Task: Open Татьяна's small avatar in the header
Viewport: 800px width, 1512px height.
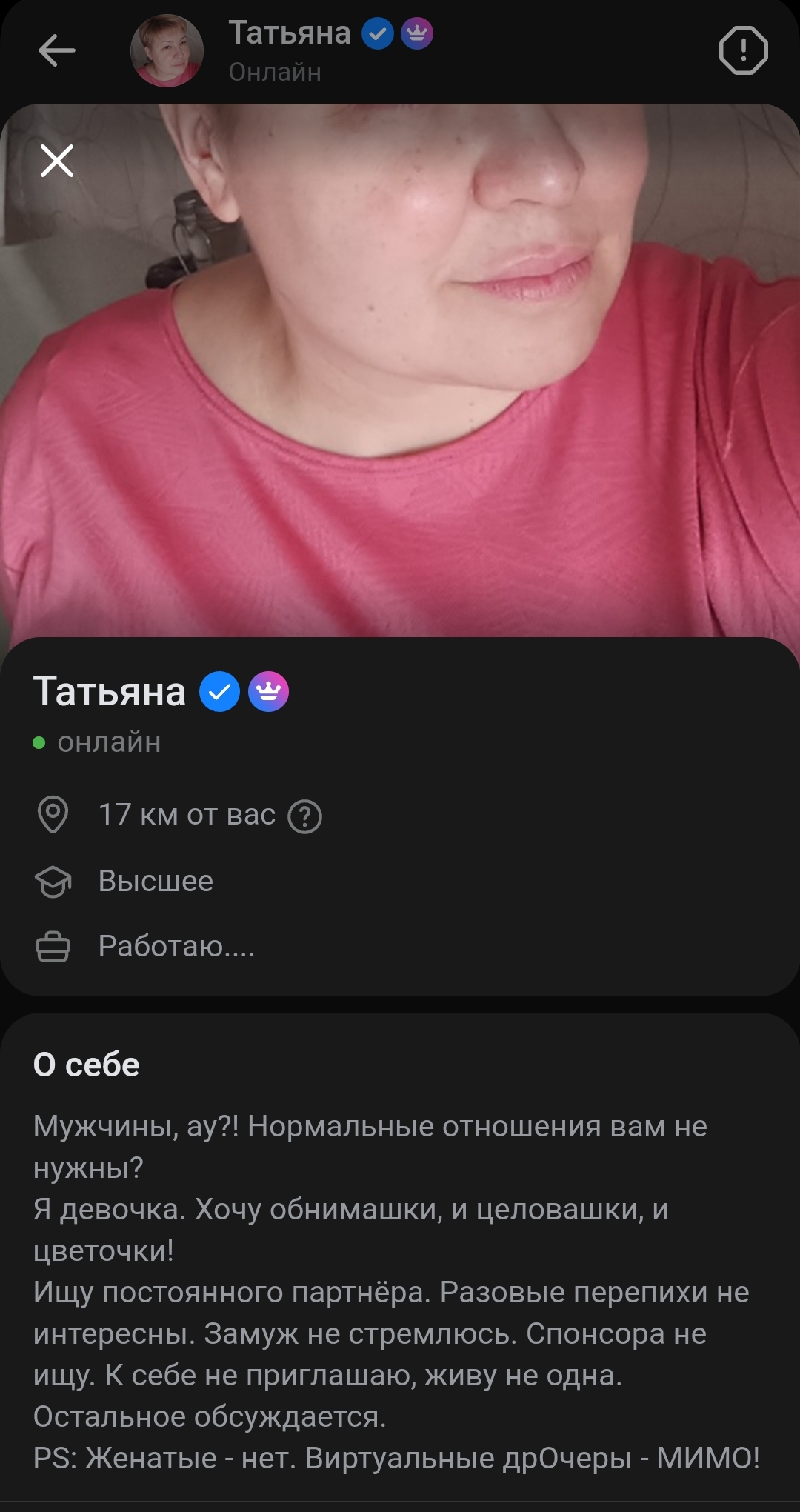Action: (x=167, y=50)
